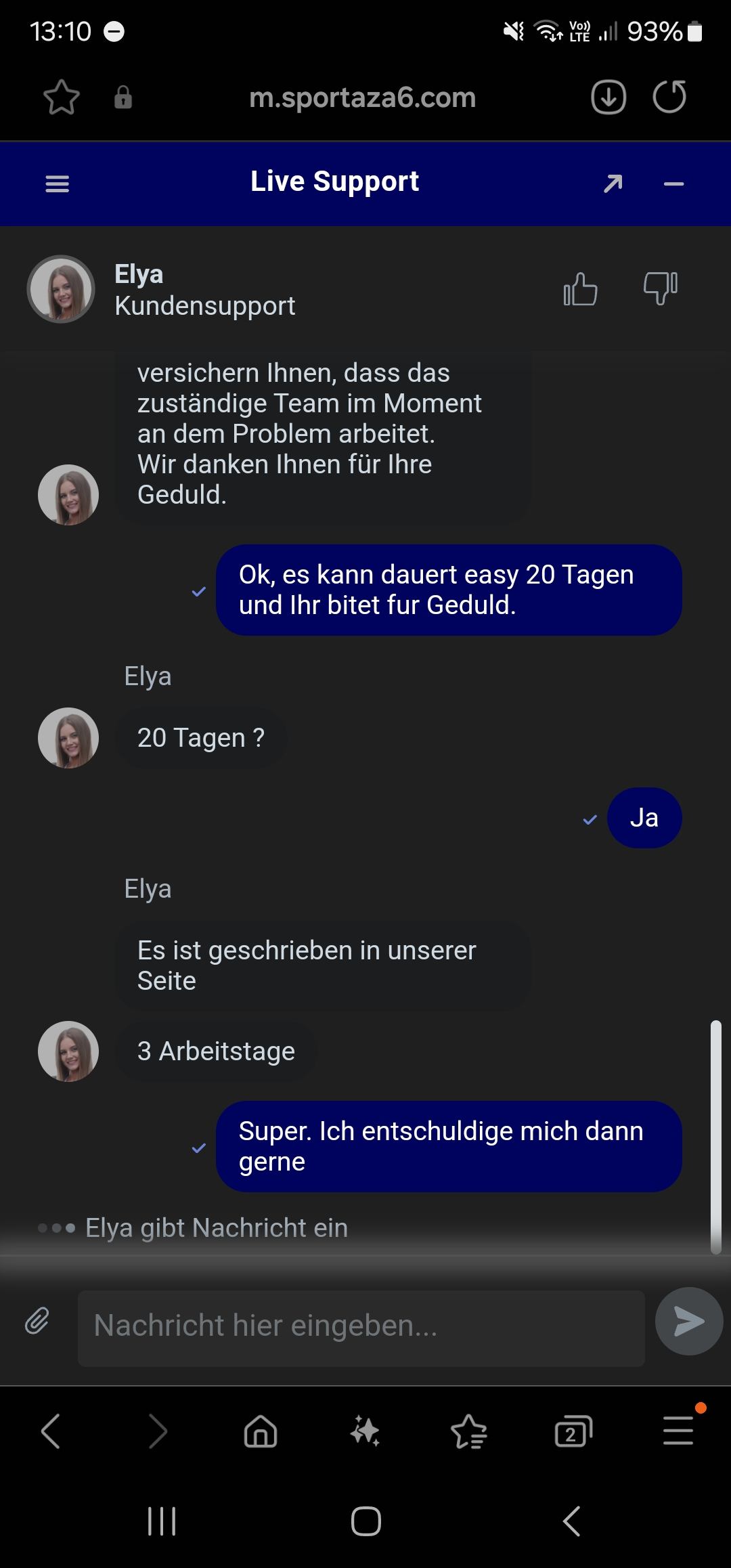The height and width of the screenshot is (1568, 731).
Task: Open the browser downloads icon
Action: click(x=608, y=97)
